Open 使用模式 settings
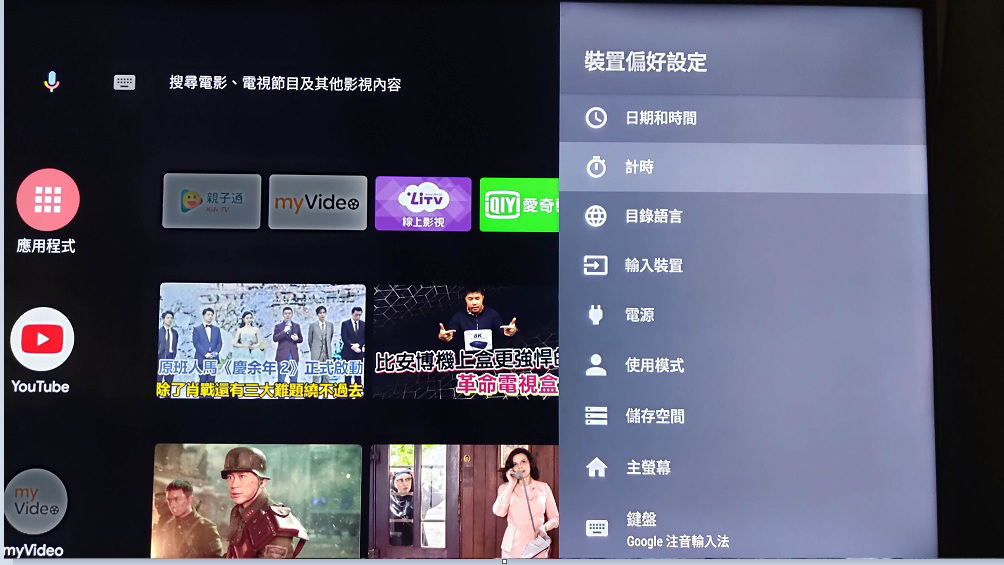The width and height of the screenshot is (1004, 565). point(742,365)
